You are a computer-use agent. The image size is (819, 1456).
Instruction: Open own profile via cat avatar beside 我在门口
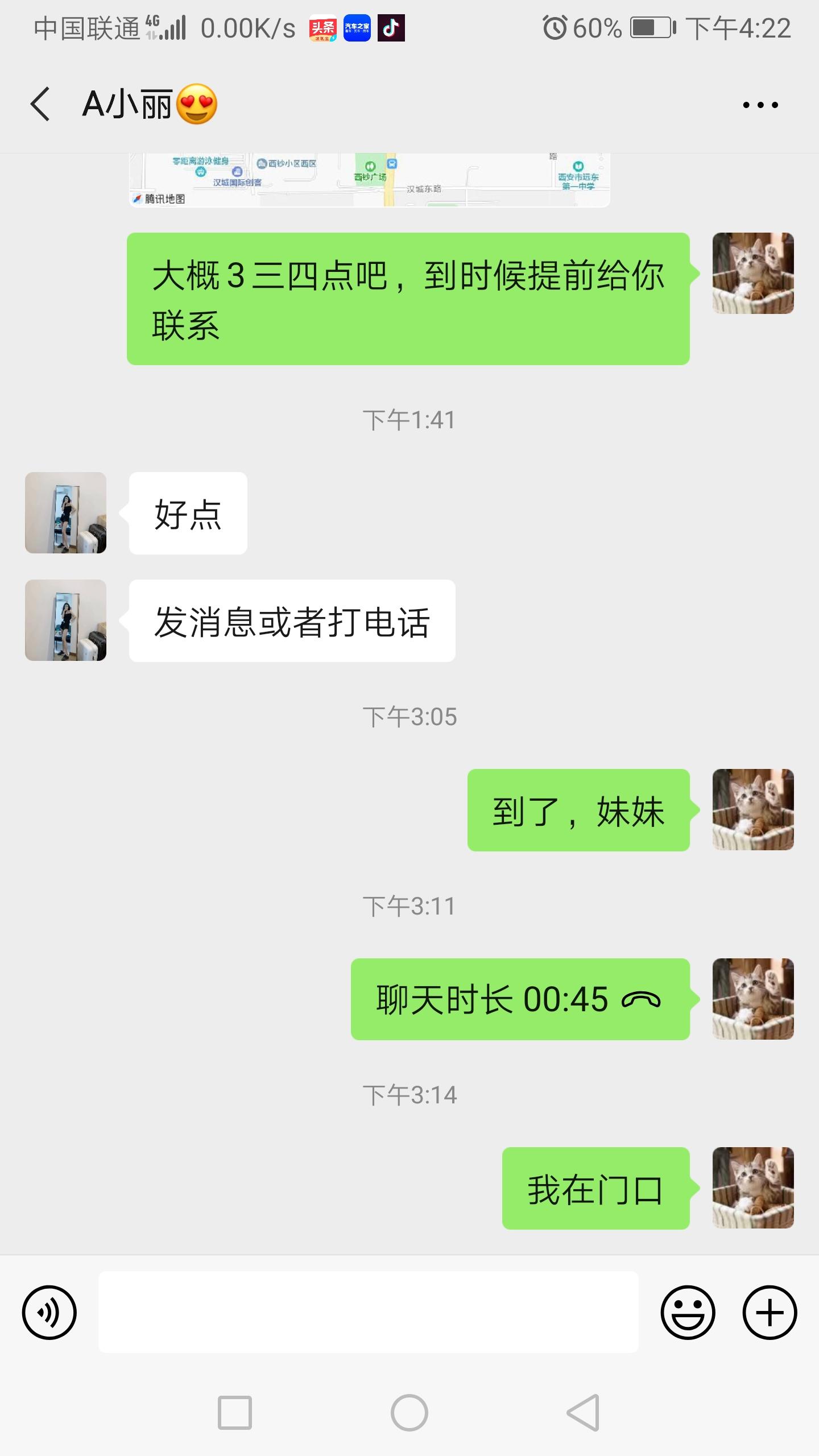click(752, 1188)
